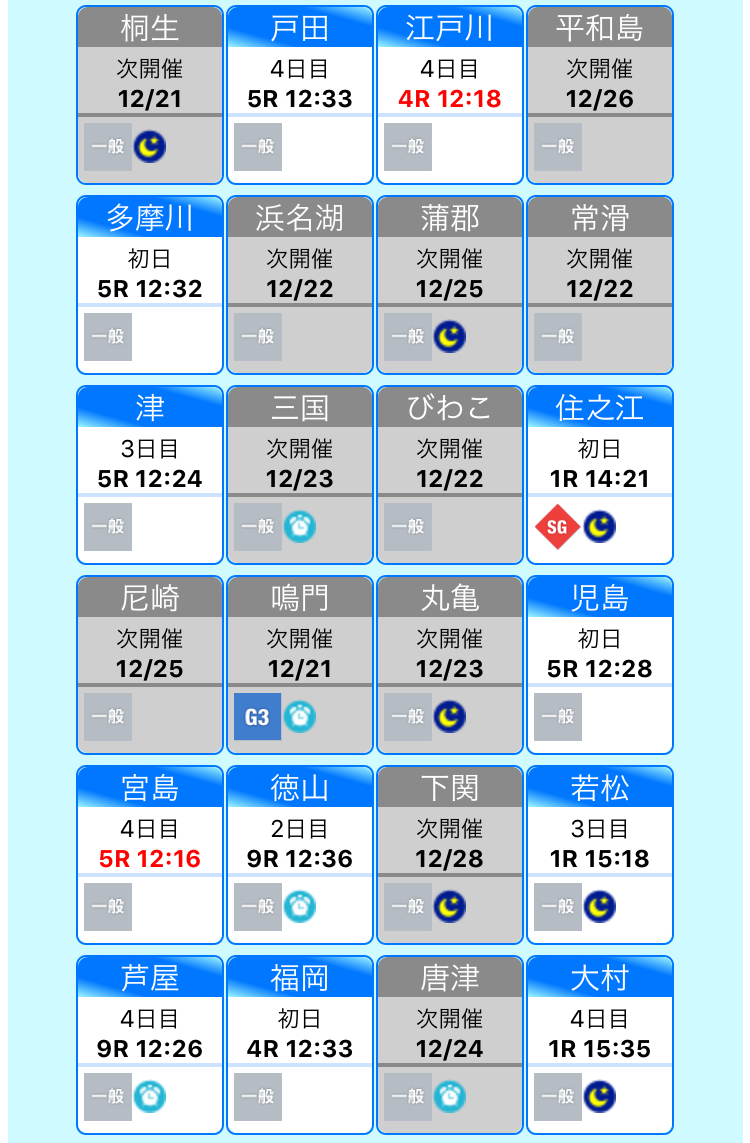Viewport: 750px width, 1143px height.
Task: Select the 宮島 5R 12:16 card
Action: (x=150, y=855)
